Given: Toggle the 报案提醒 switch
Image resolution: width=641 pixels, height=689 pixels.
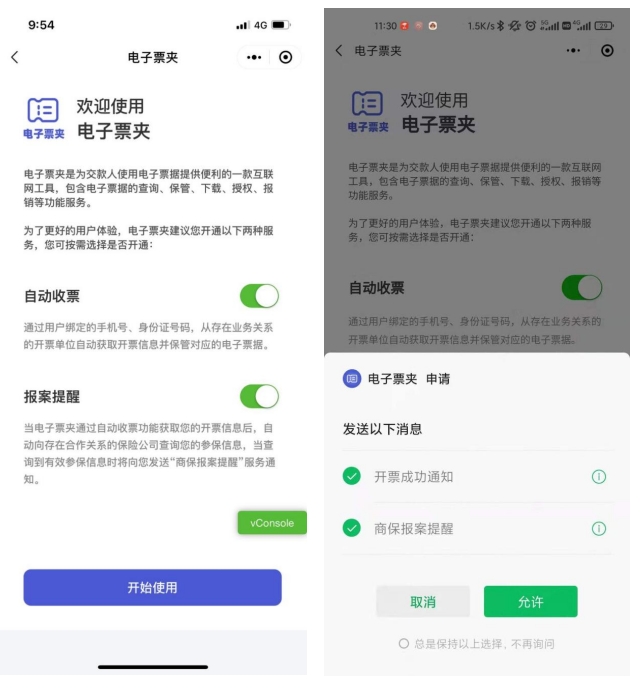Looking at the screenshot, I should coord(259,396).
